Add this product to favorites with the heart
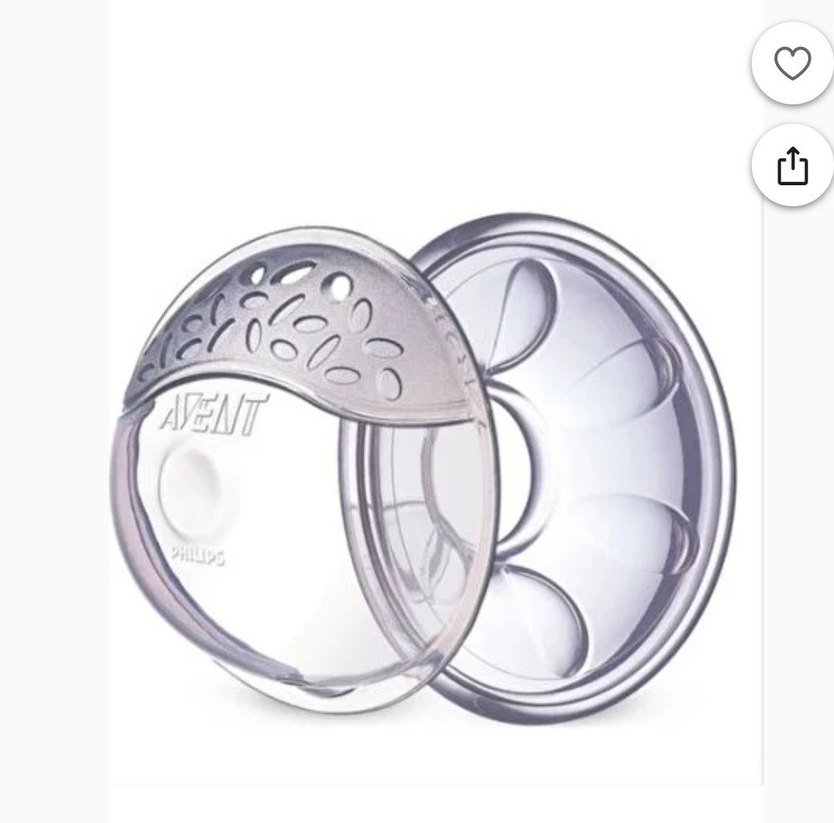This screenshot has height=823, width=834. pyautogui.click(x=792, y=64)
